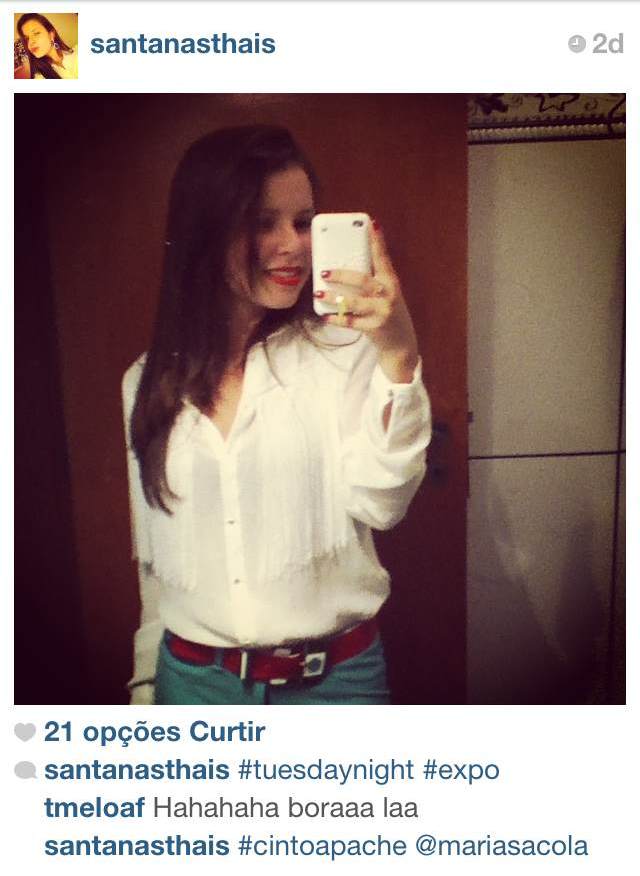640x876 pixels.
Task: Open the #cintoapache hashtag
Action: pyautogui.click(x=321, y=846)
